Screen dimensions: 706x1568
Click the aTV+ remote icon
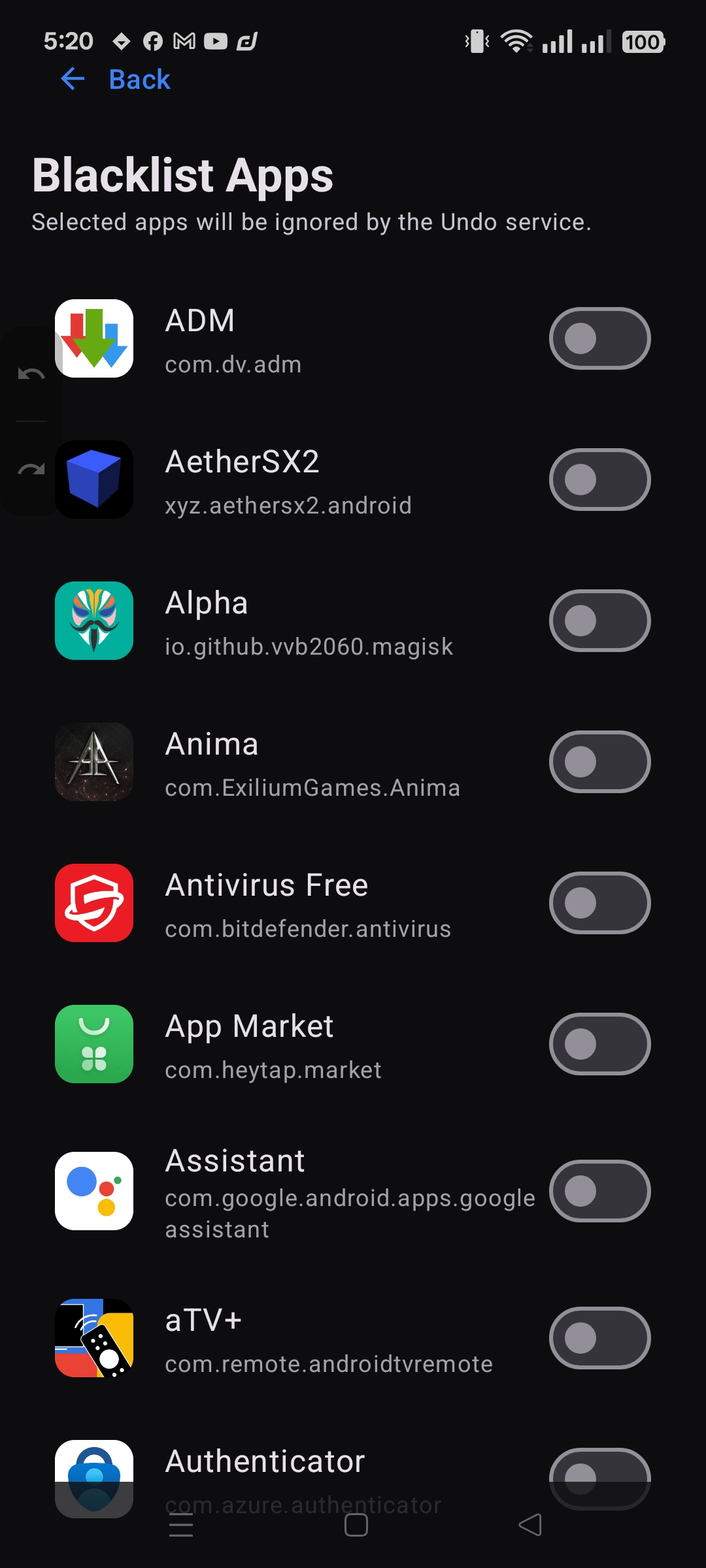pos(94,1338)
